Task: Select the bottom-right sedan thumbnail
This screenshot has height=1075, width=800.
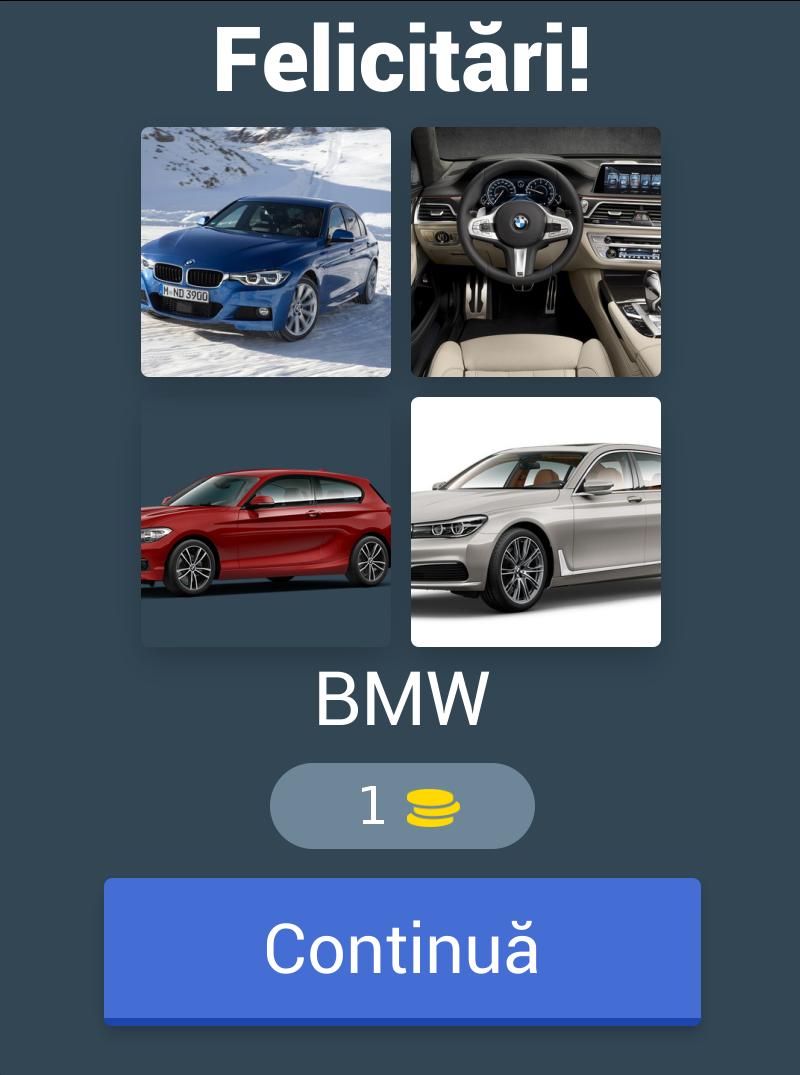Action: tap(536, 522)
